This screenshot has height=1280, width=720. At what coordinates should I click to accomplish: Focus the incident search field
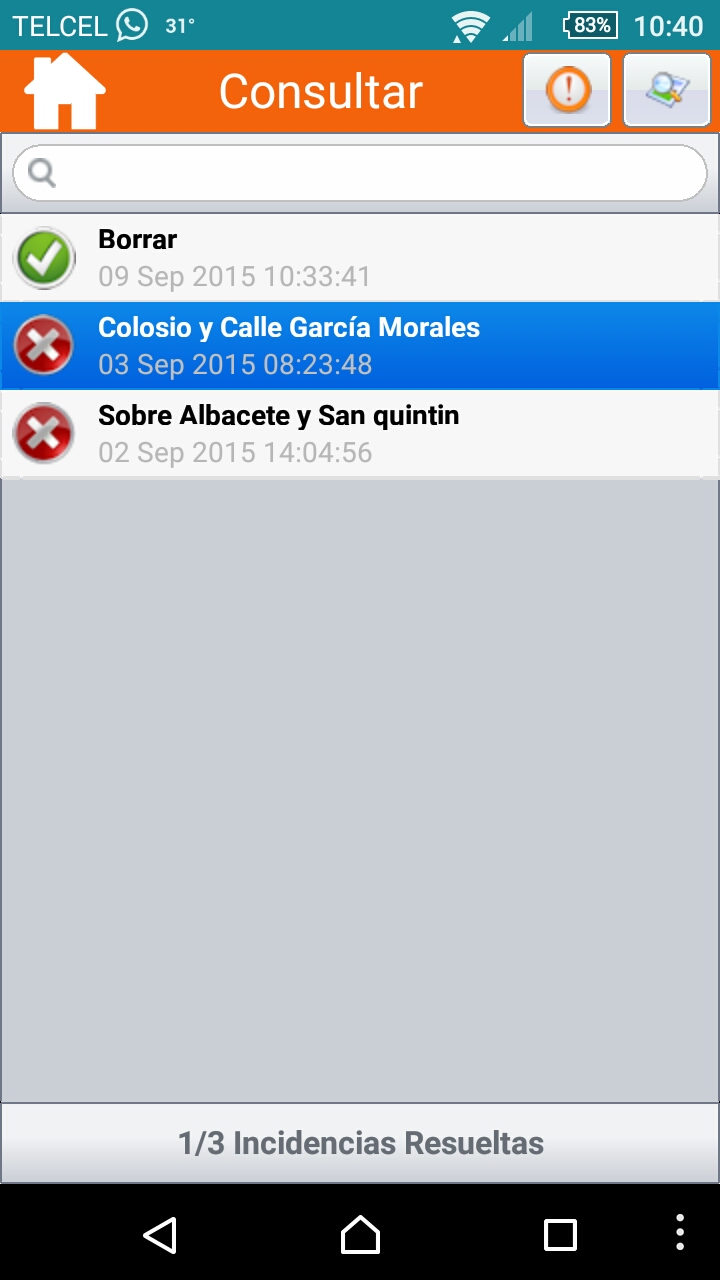360,173
